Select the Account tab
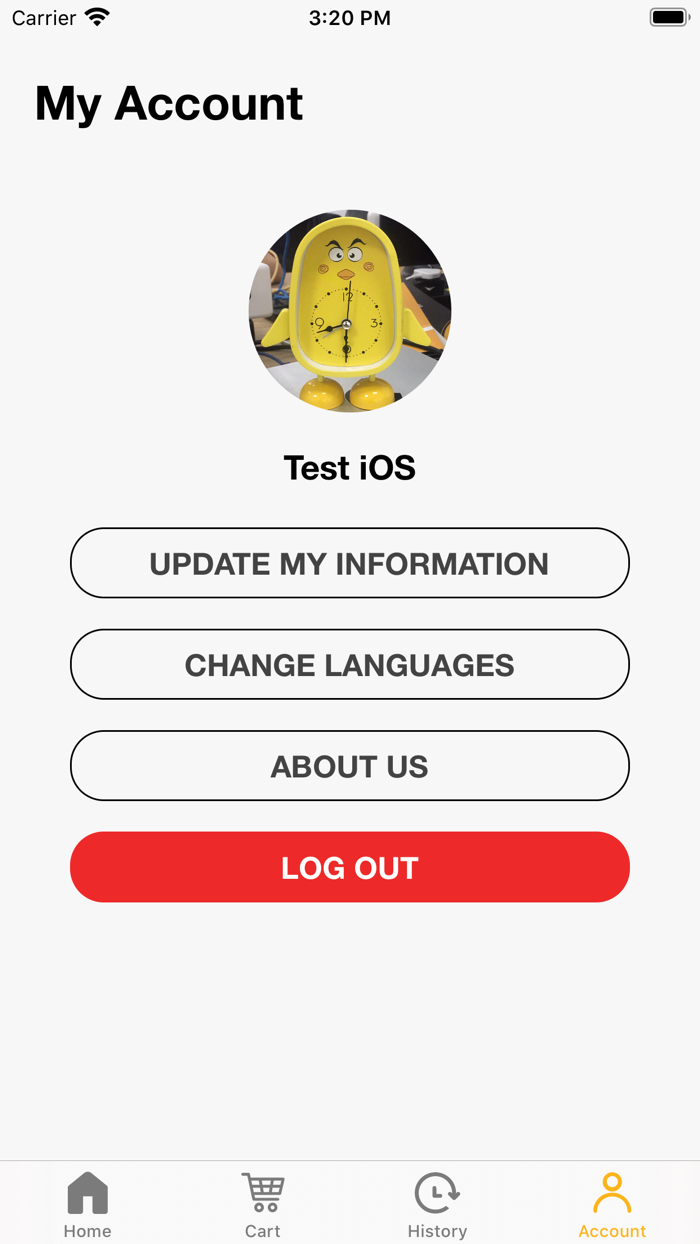This screenshot has width=700, height=1244. pyautogui.click(x=612, y=1203)
